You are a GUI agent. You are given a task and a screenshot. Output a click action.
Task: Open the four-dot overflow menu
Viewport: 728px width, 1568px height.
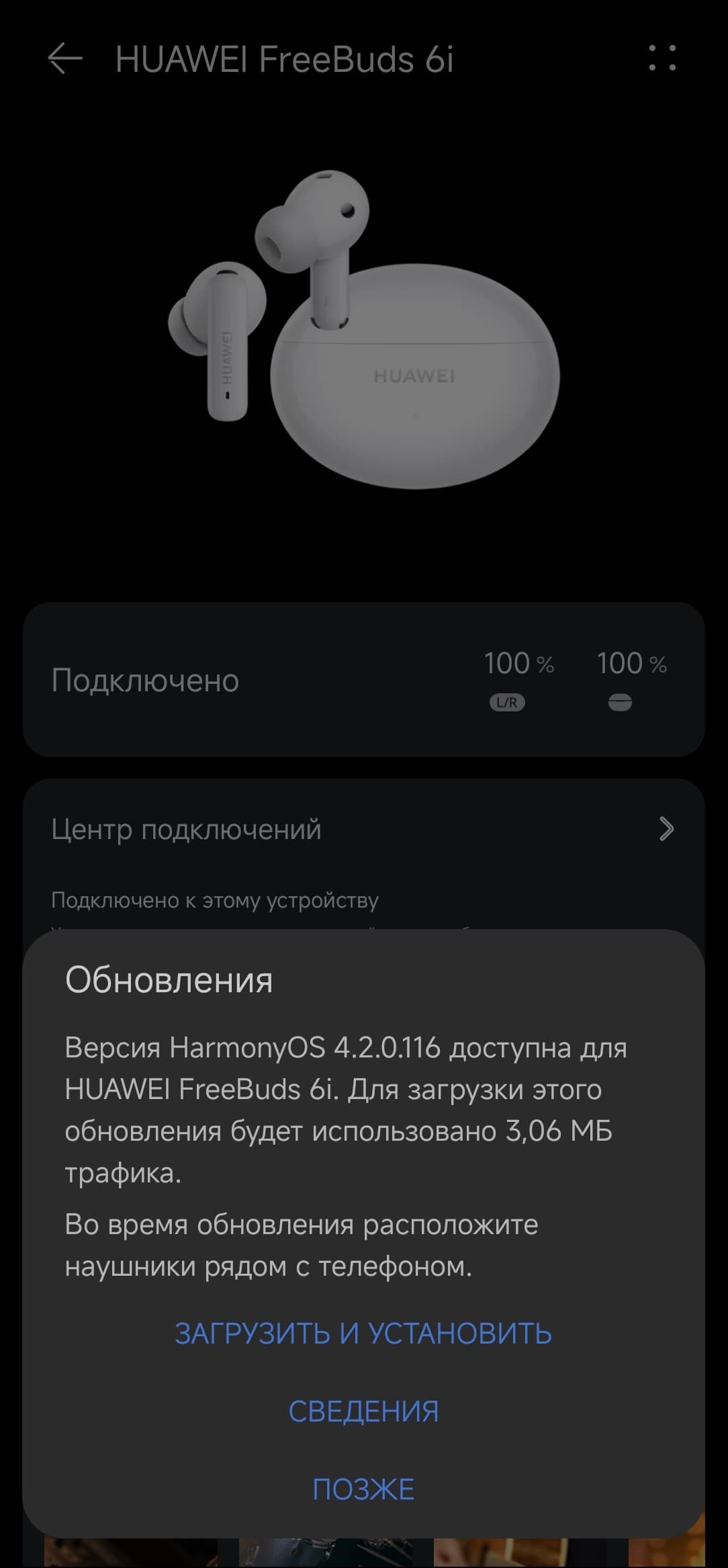[662, 58]
